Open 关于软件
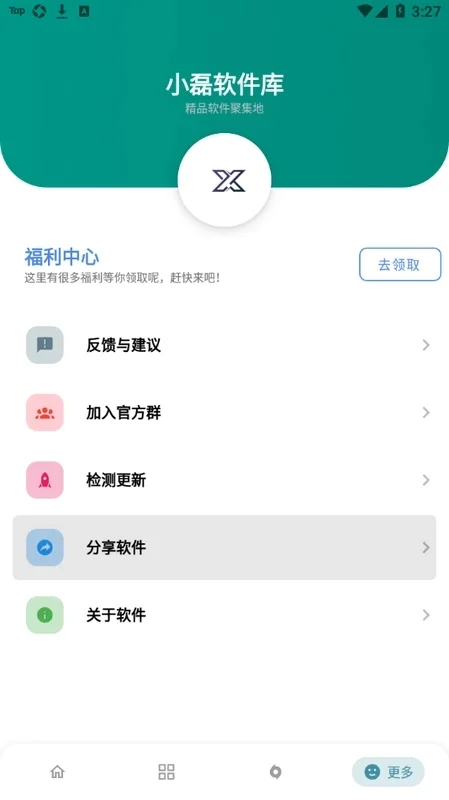 pyautogui.click(x=224, y=615)
